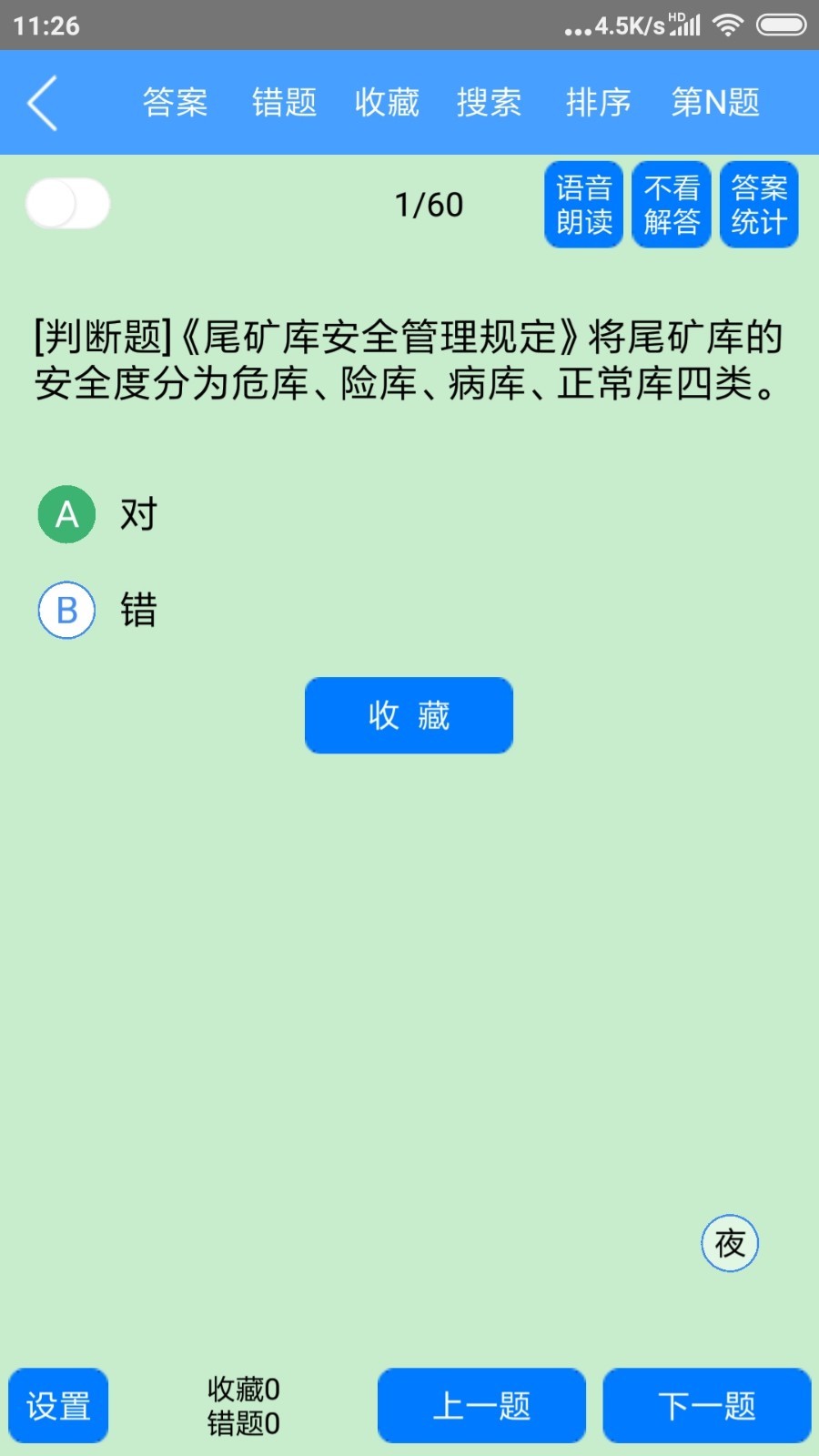This screenshot has width=819, height=1456.
Task: Tap the 不看解答 button
Action: click(x=672, y=205)
